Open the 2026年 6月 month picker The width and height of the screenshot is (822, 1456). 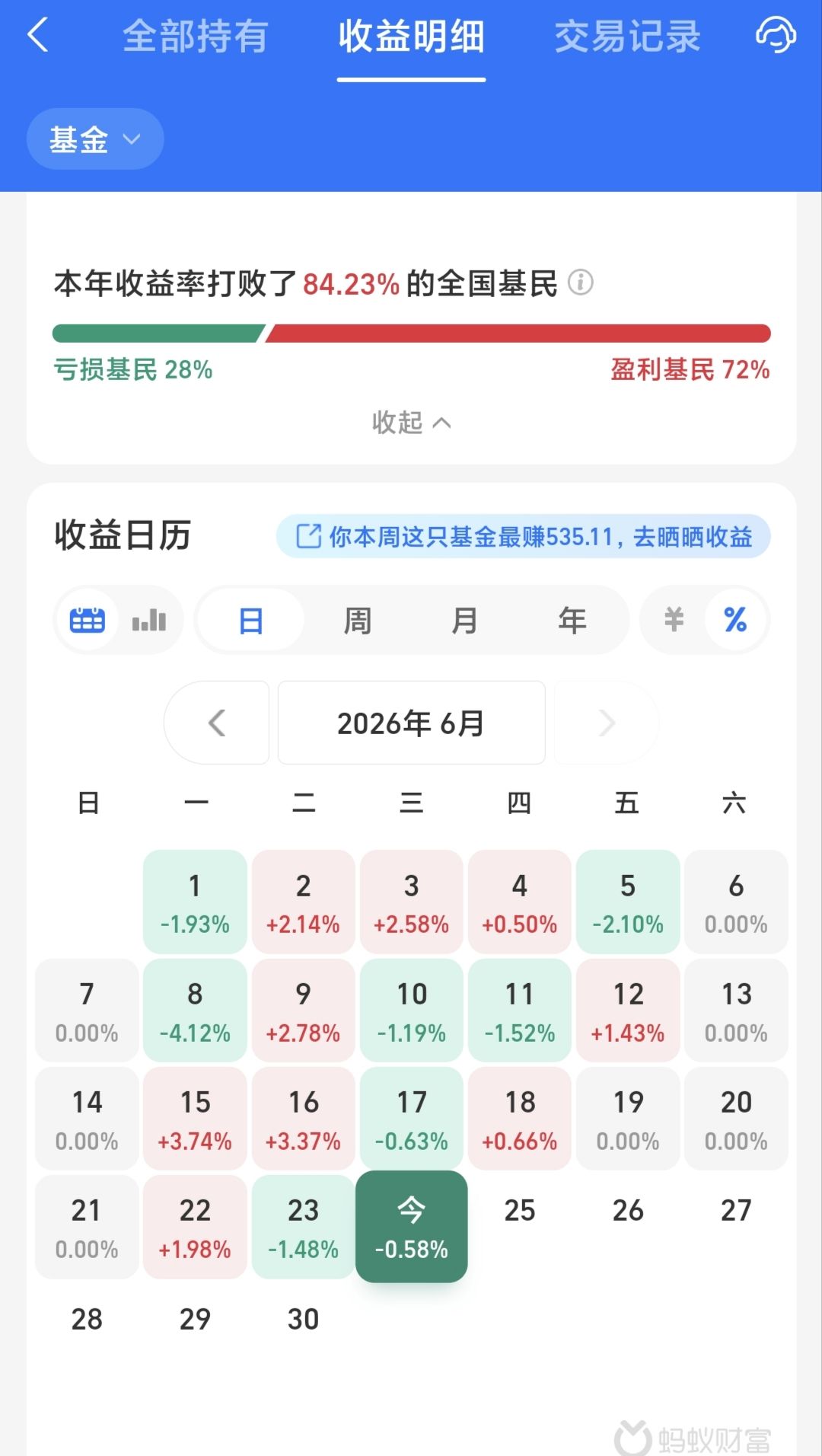(411, 723)
